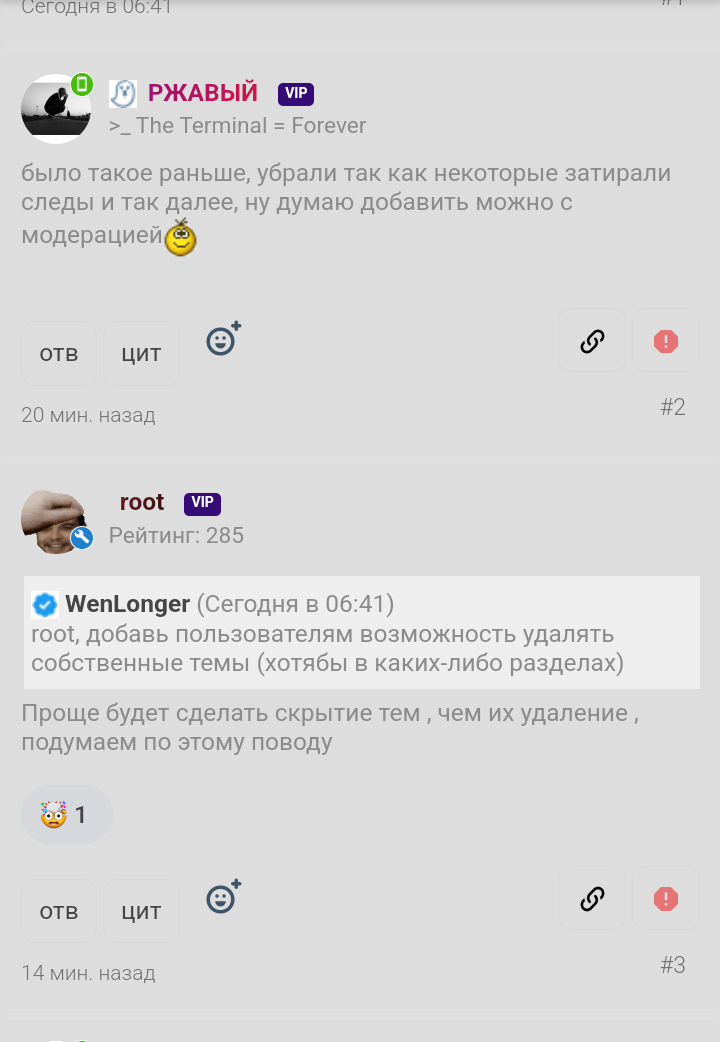Add emoji reaction to РЖАВЫЙ's post
This screenshot has height=1042, width=720.
(x=223, y=340)
